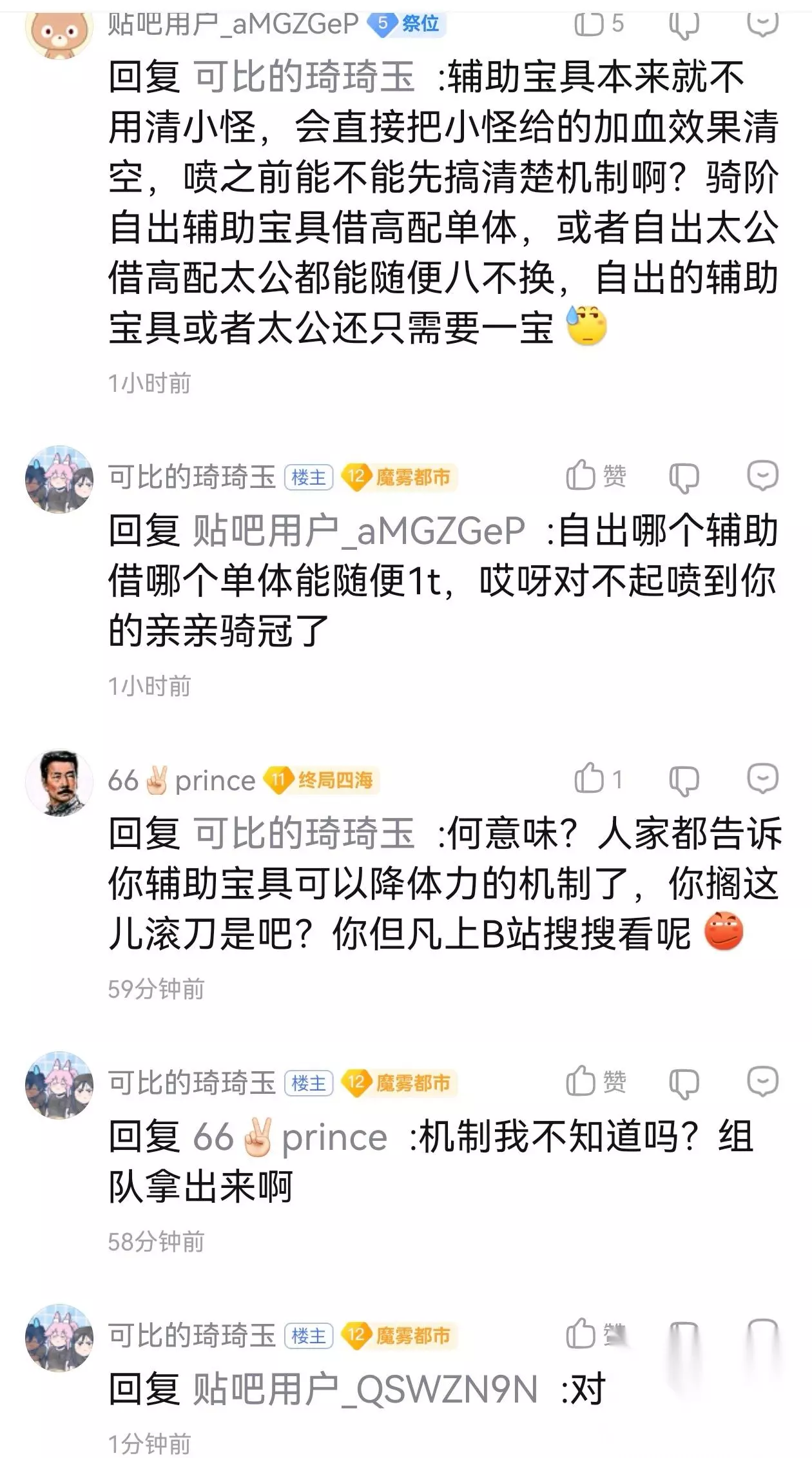Open mentioned user 贴吧用户_QSWZN9N
Image resolution: width=812 pixels, height=1458 pixels.
coord(365,1389)
